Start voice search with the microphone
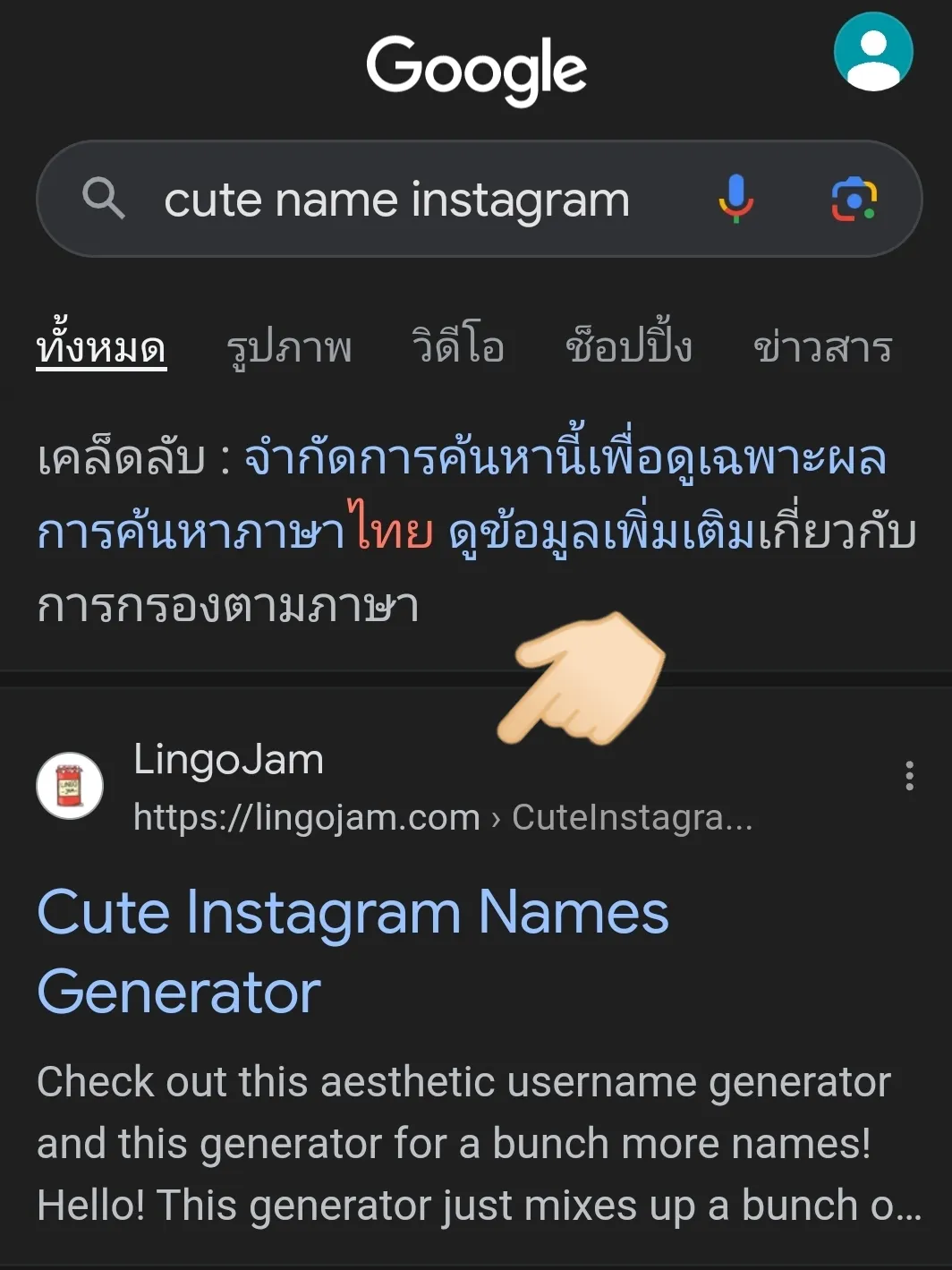Screen dimensions: 952x1270 point(735,199)
